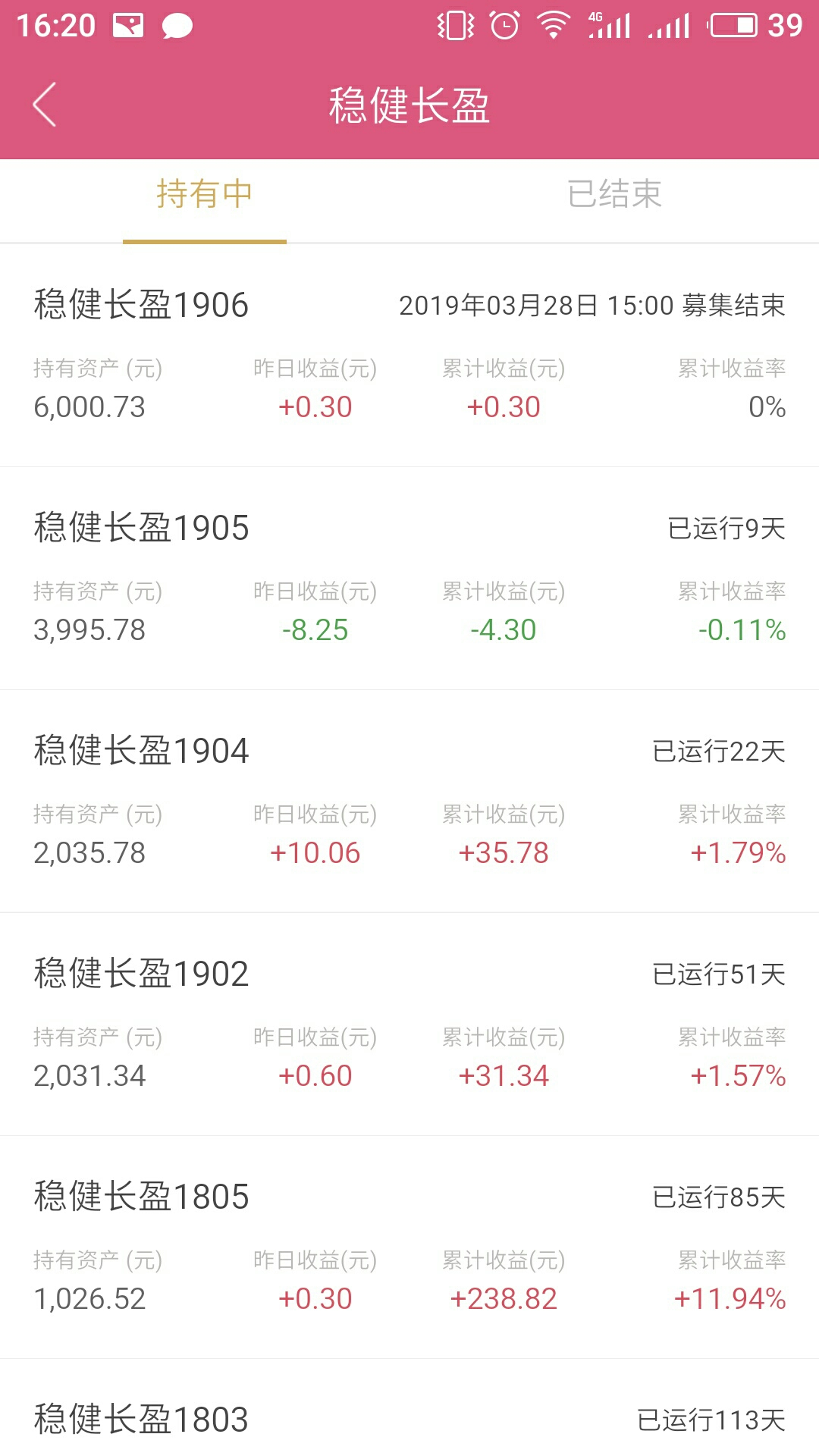Switch to the 持有中 tab
The height and width of the screenshot is (1456, 819).
click(x=205, y=194)
